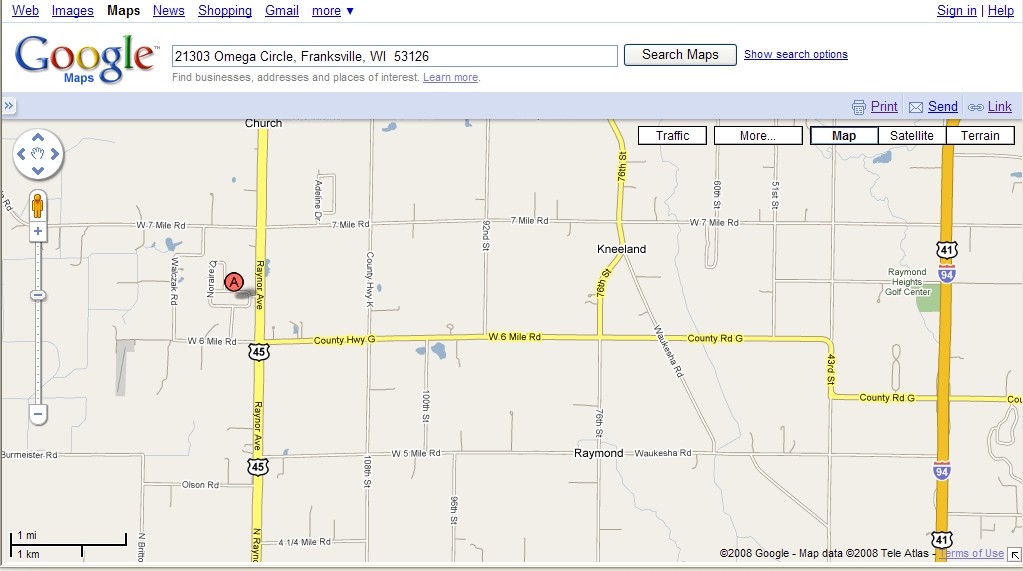The image size is (1023, 571).
Task: Expand the more menu
Action: coord(332,10)
